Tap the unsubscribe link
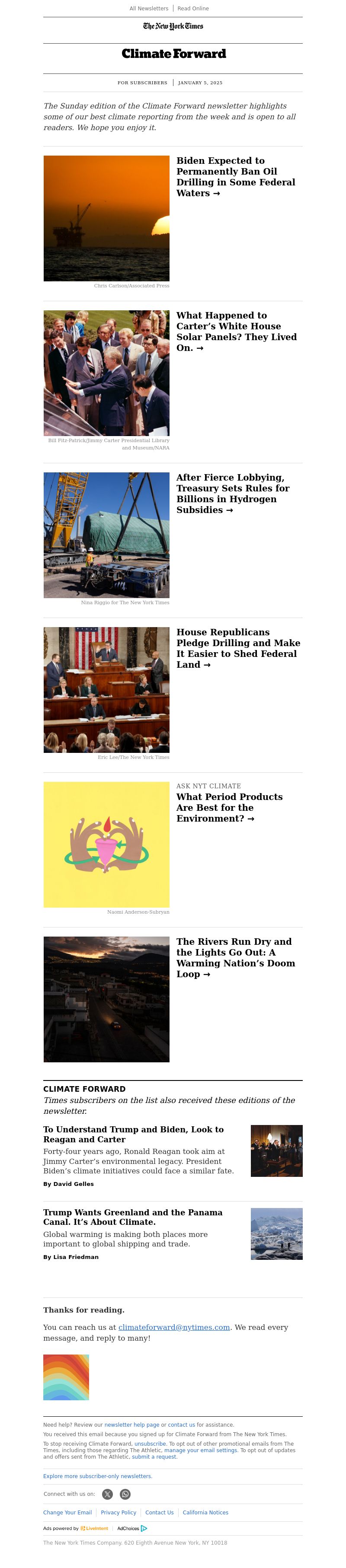346x1568 pixels. (x=150, y=1443)
